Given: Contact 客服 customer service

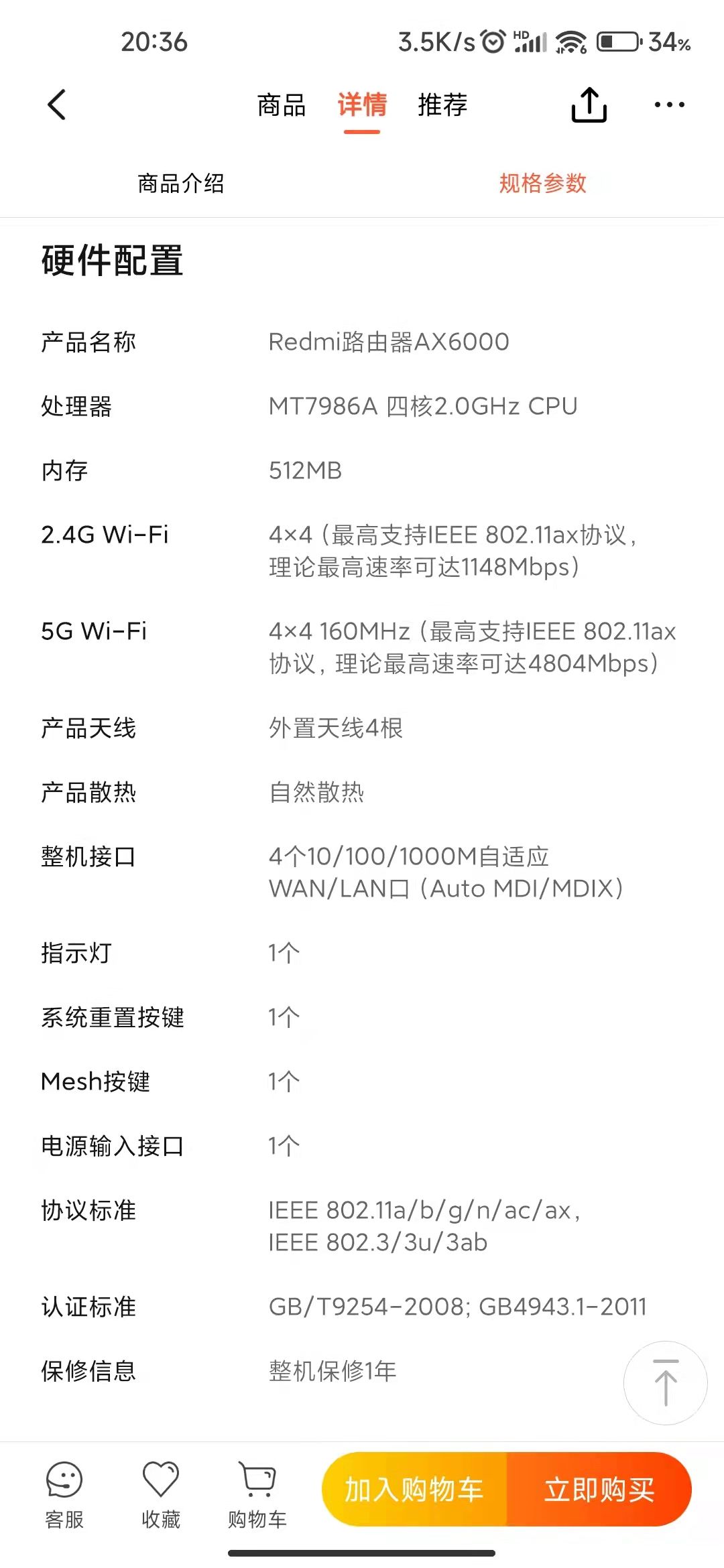Looking at the screenshot, I should [64, 1494].
